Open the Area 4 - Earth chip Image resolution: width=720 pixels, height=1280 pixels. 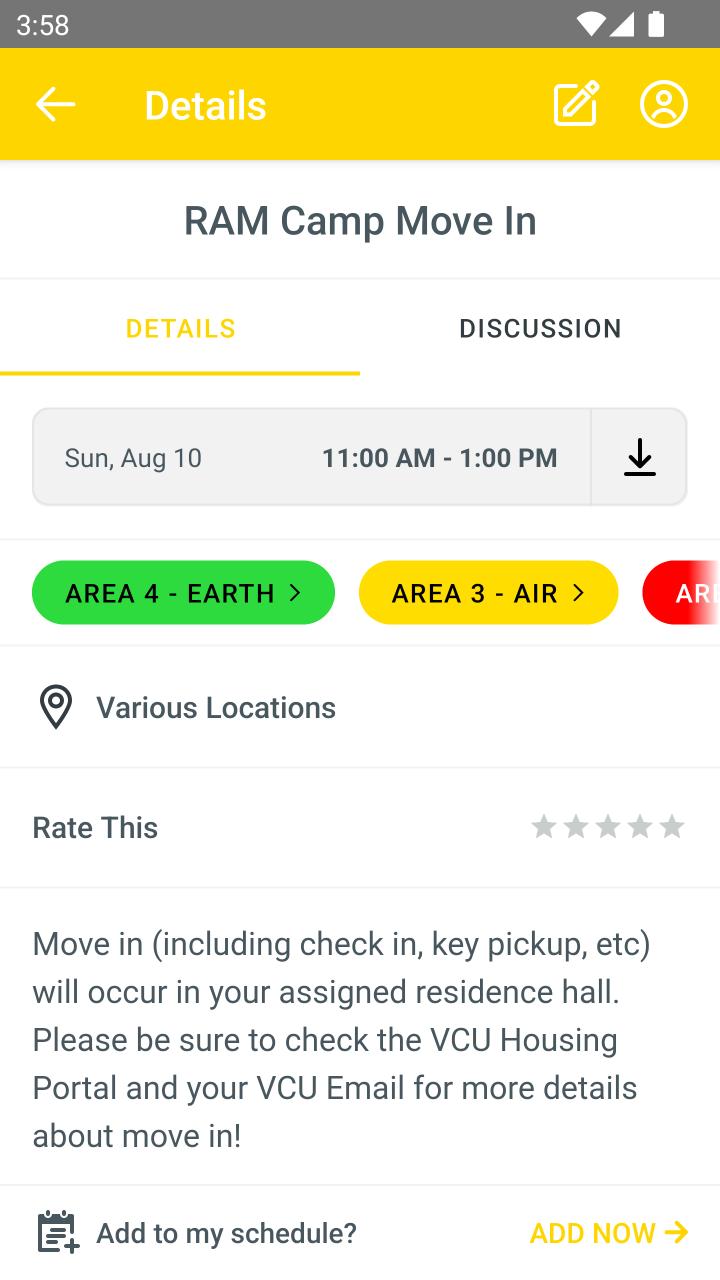183,593
